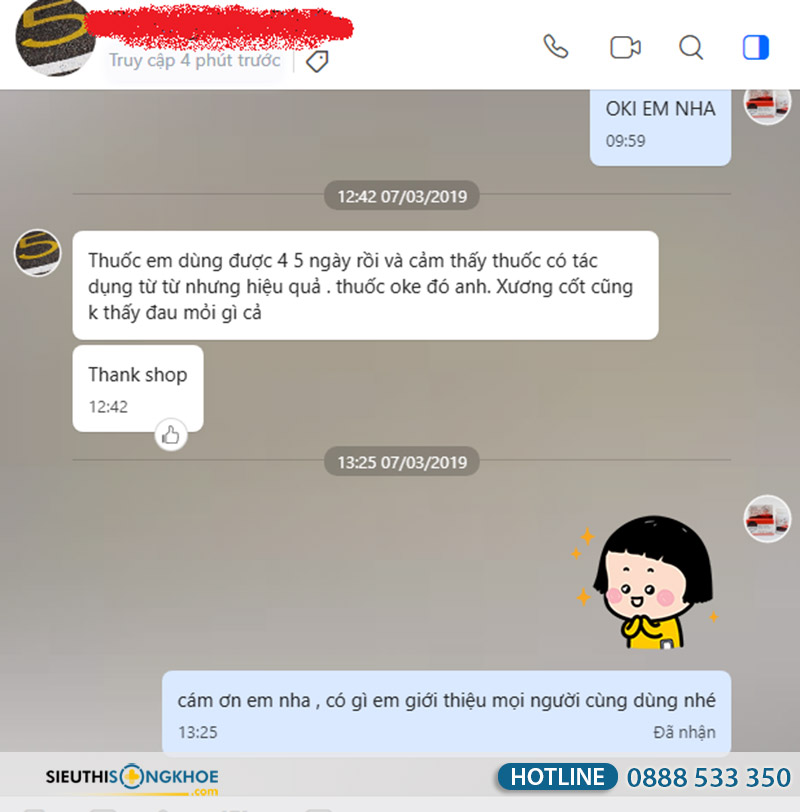Open the tag label icon
Image resolution: width=800 pixels, height=812 pixels.
[x=317, y=61]
